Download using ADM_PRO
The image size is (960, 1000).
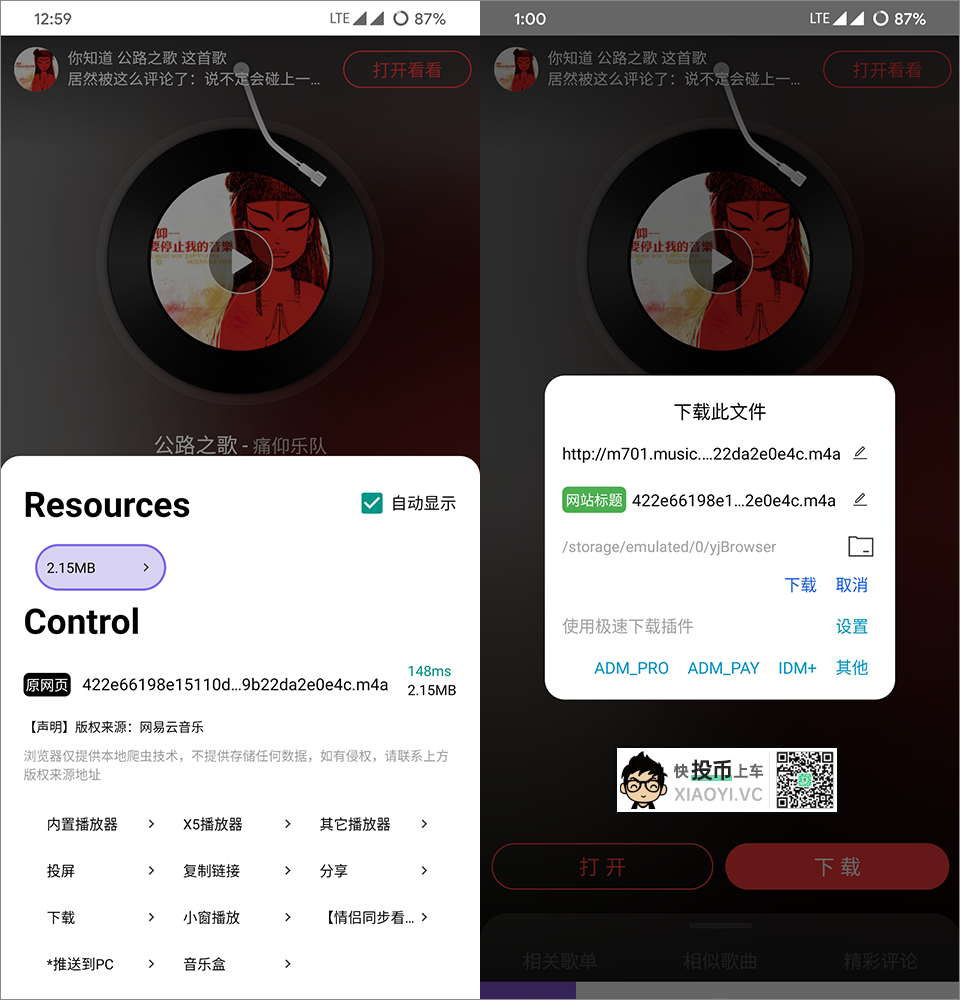[x=631, y=668]
